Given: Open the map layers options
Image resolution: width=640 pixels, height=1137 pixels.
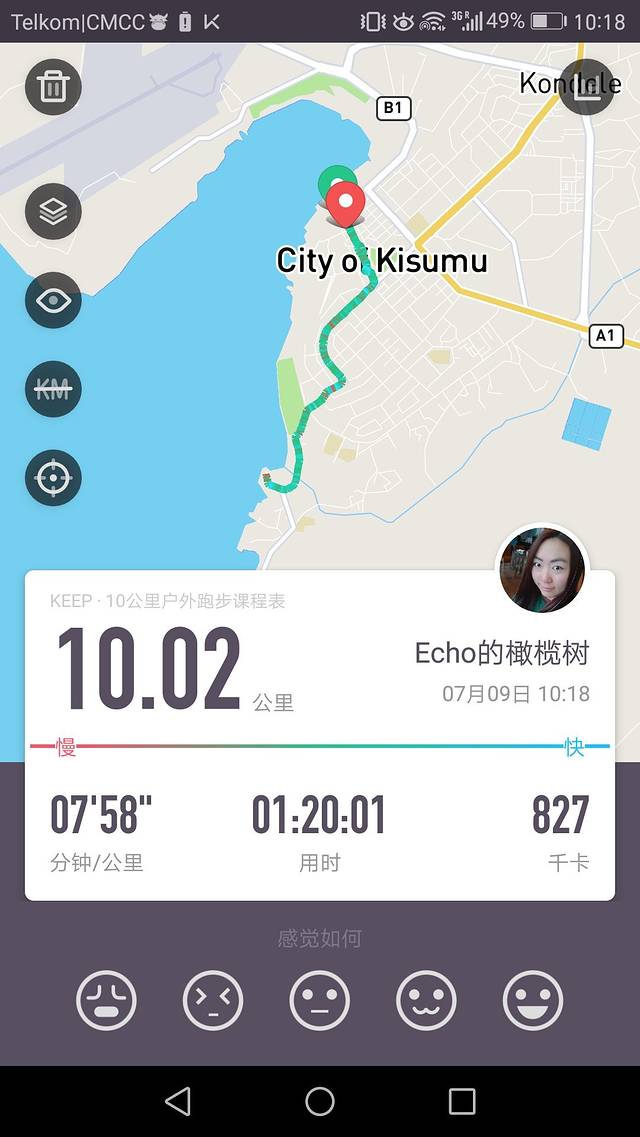Looking at the screenshot, I should (x=52, y=212).
